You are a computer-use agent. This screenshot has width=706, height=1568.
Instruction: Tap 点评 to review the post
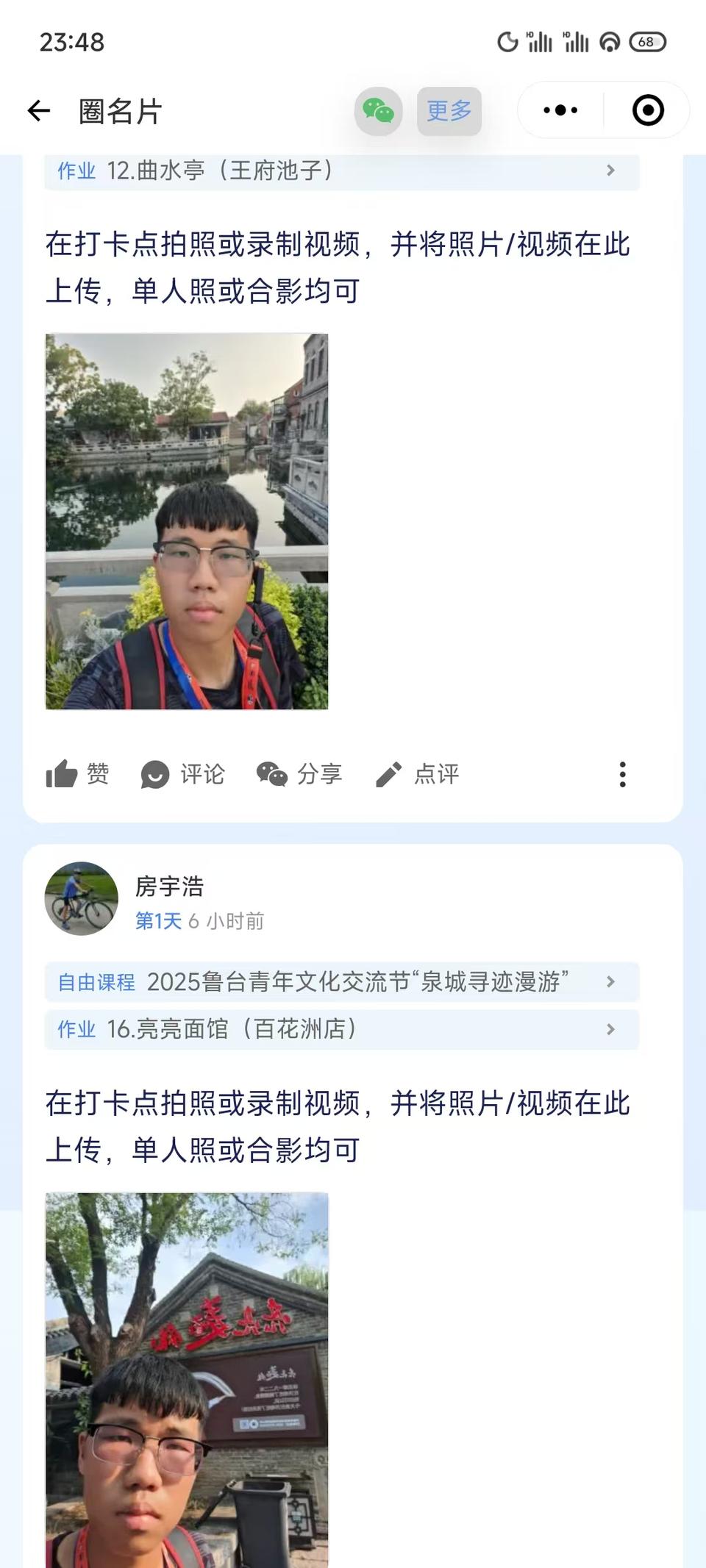click(417, 774)
